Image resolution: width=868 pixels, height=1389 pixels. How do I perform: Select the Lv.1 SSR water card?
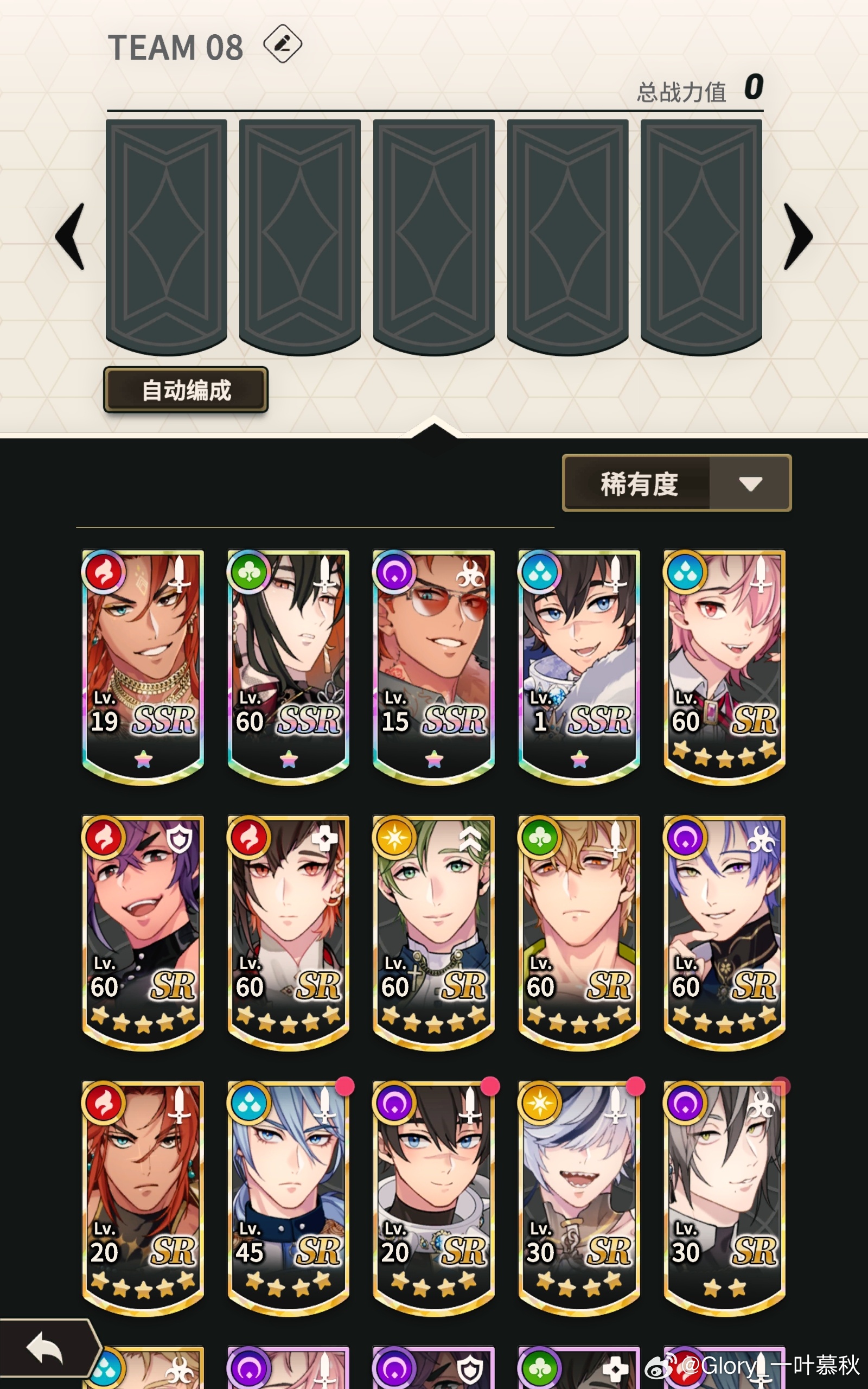pos(579,667)
